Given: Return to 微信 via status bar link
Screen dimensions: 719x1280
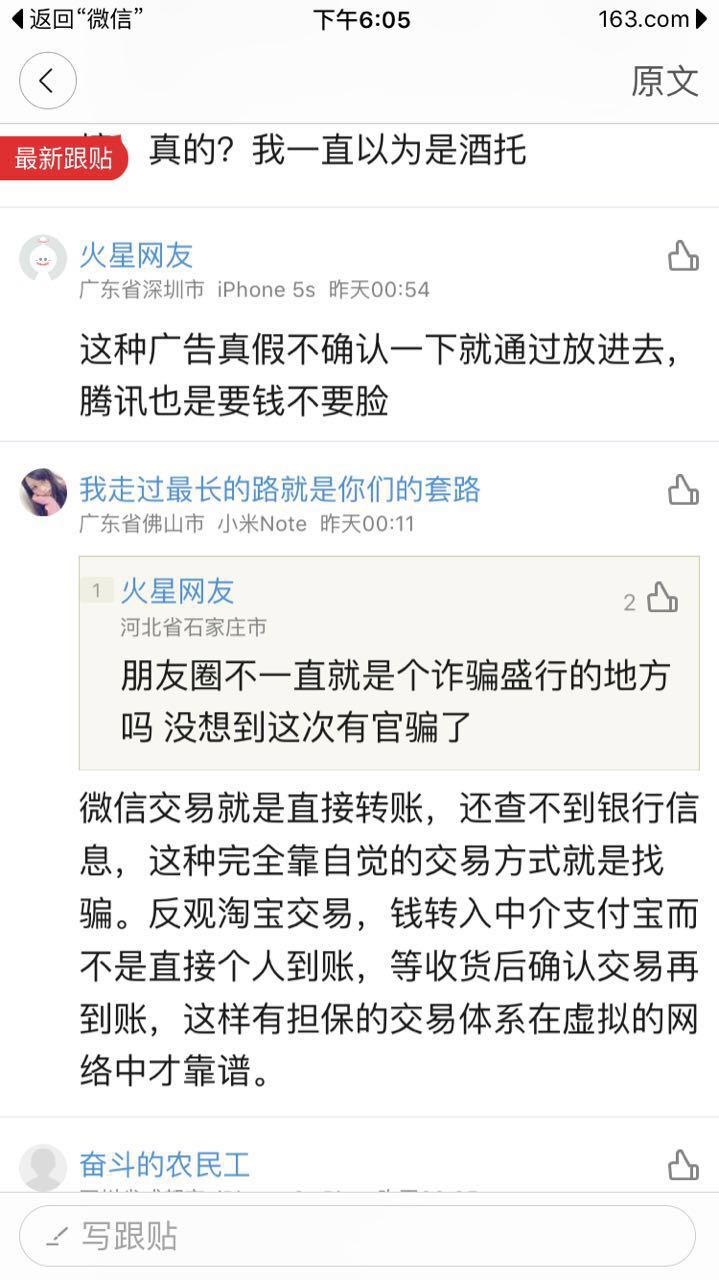Looking at the screenshot, I should click(75, 18).
